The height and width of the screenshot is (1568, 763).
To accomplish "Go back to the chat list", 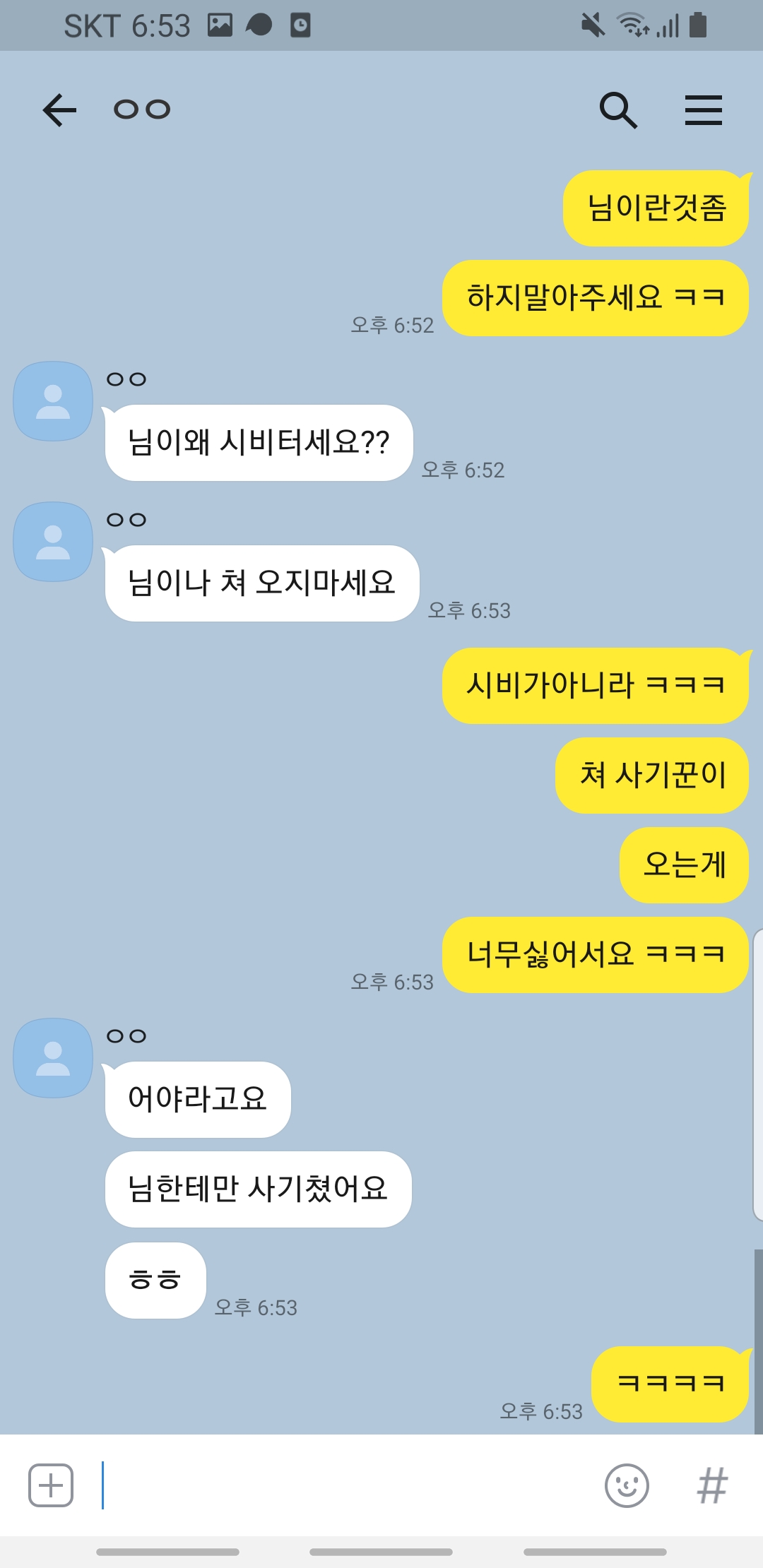I will click(59, 110).
